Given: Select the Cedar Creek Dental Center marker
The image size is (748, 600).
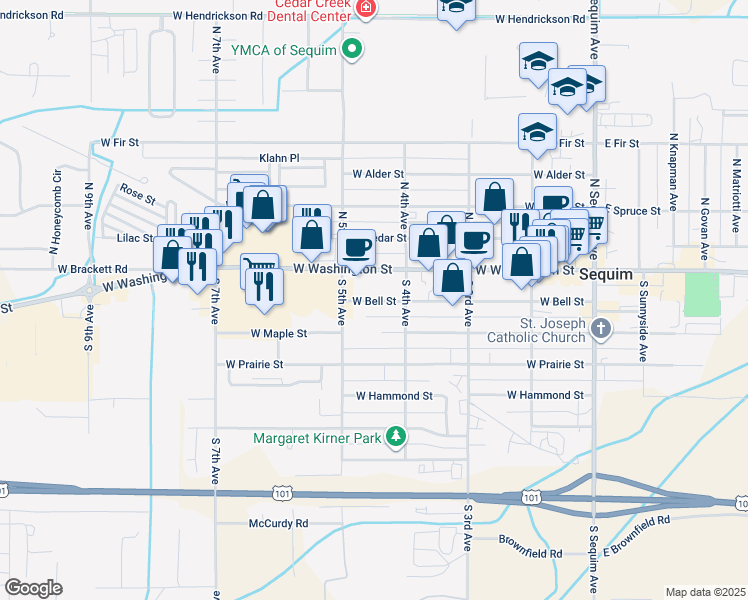Looking at the screenshot, I should pos(366,8).
